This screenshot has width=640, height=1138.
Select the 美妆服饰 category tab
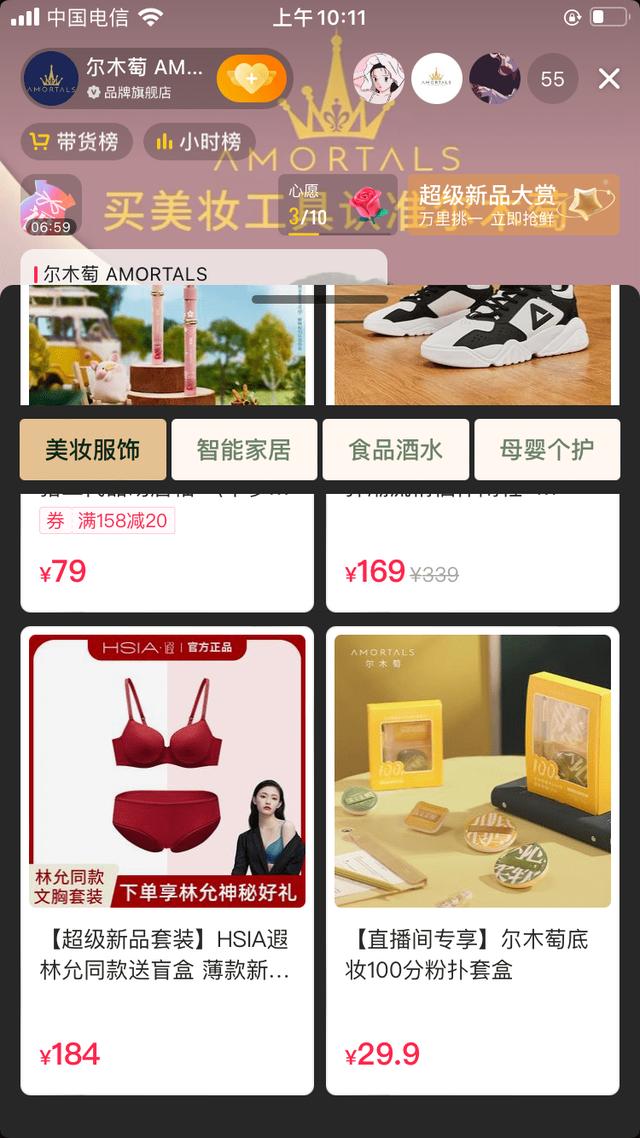coord(92,450)
